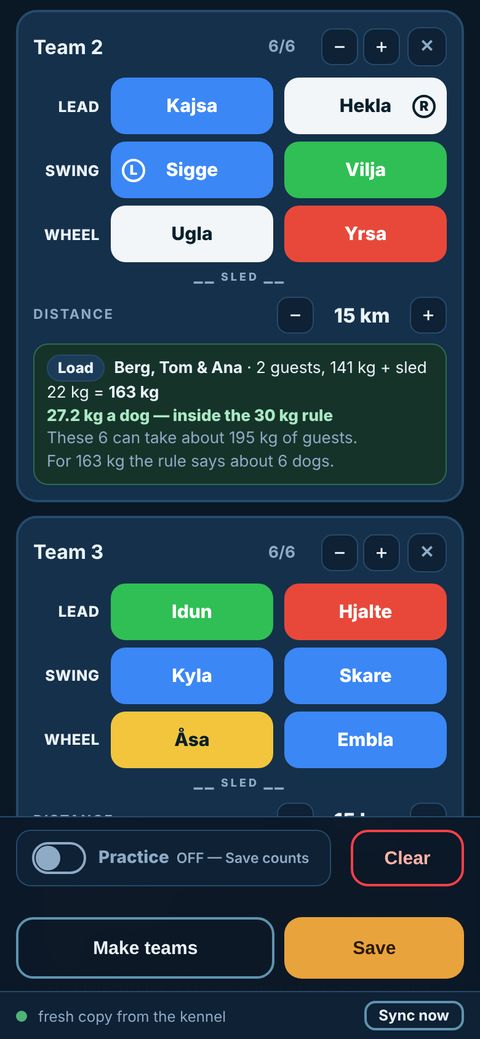Remove Team 2 with its close button
This screenshot has height=1039, width=480.
[x=427, y=47]
